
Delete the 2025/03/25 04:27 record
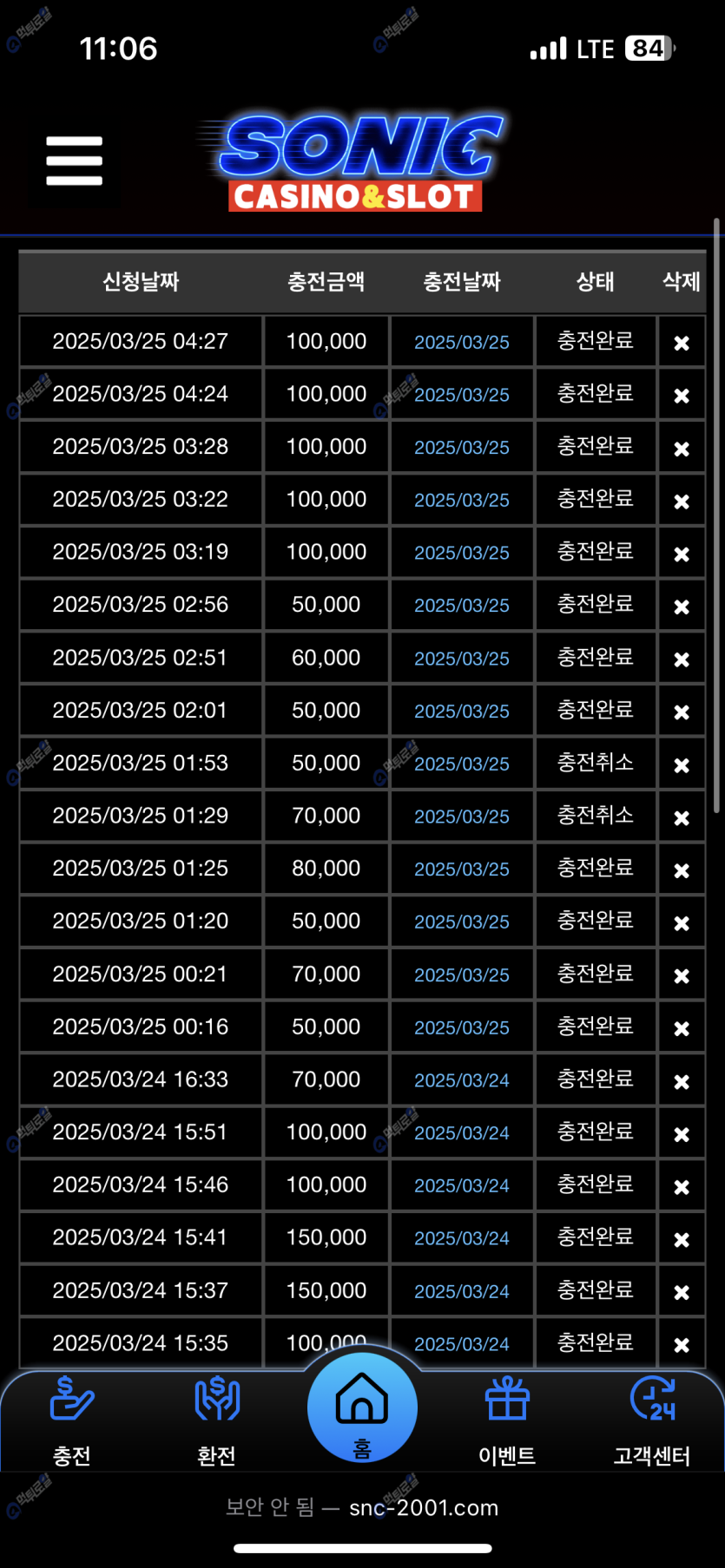click(682, 343)
